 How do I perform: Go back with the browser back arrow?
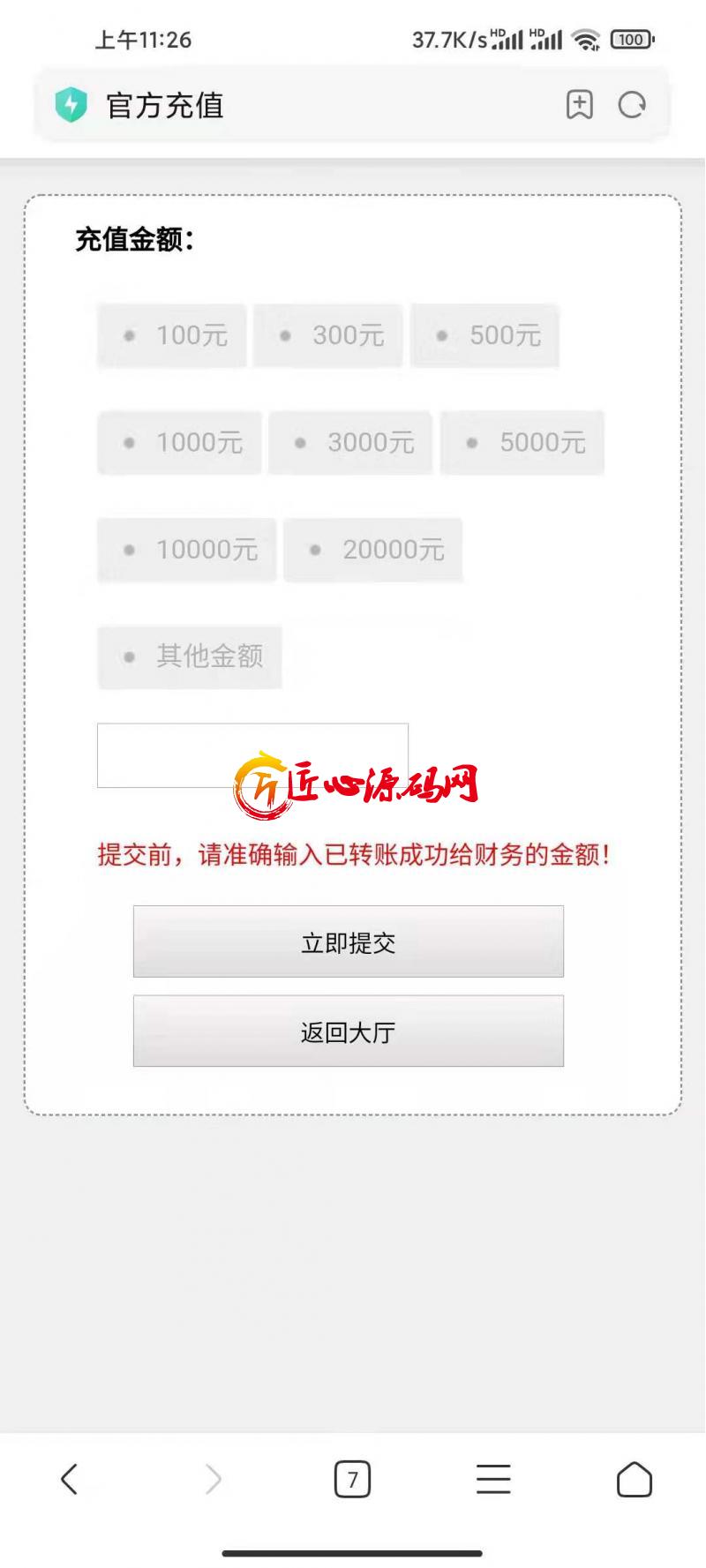69,1479
